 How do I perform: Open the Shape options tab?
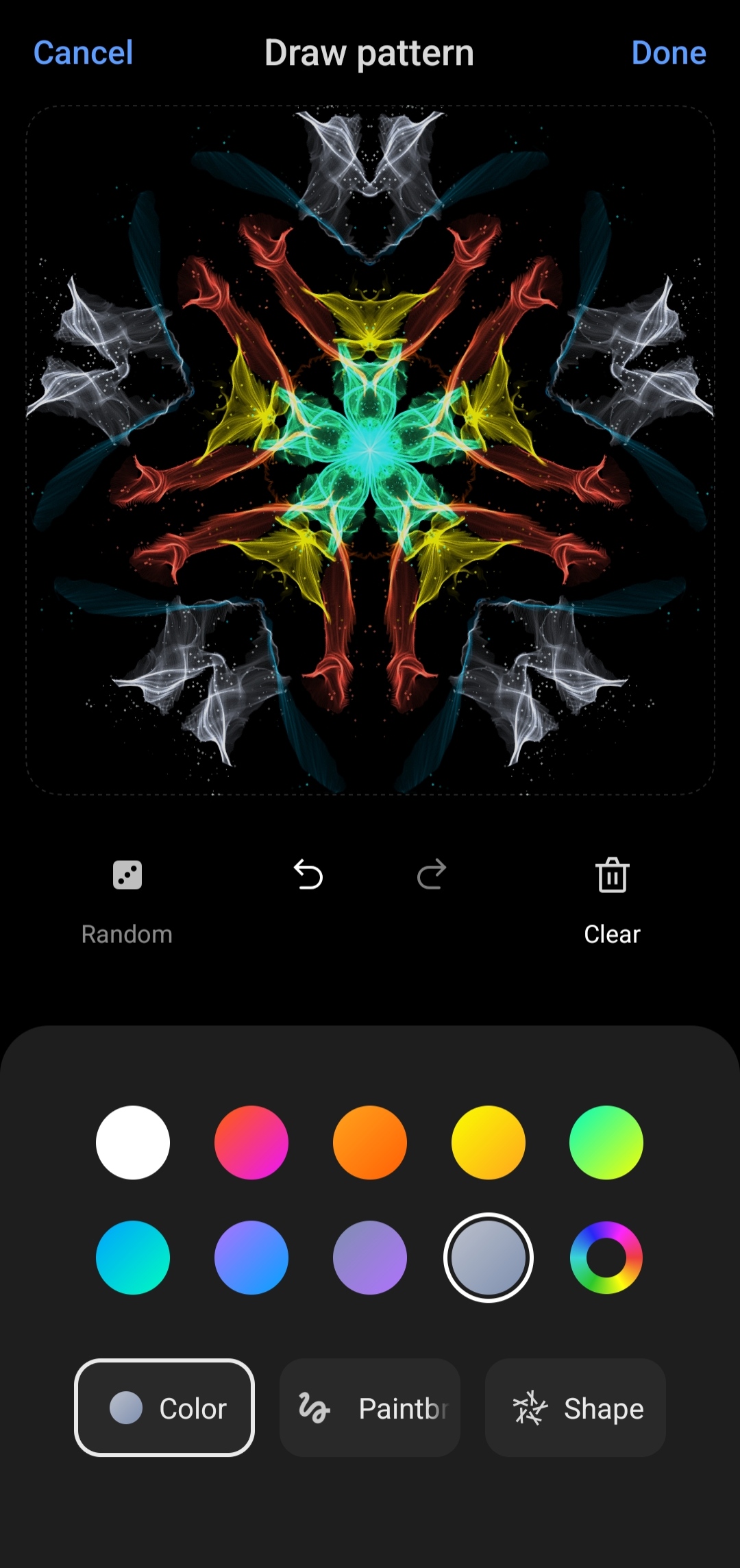[576, 1408]
